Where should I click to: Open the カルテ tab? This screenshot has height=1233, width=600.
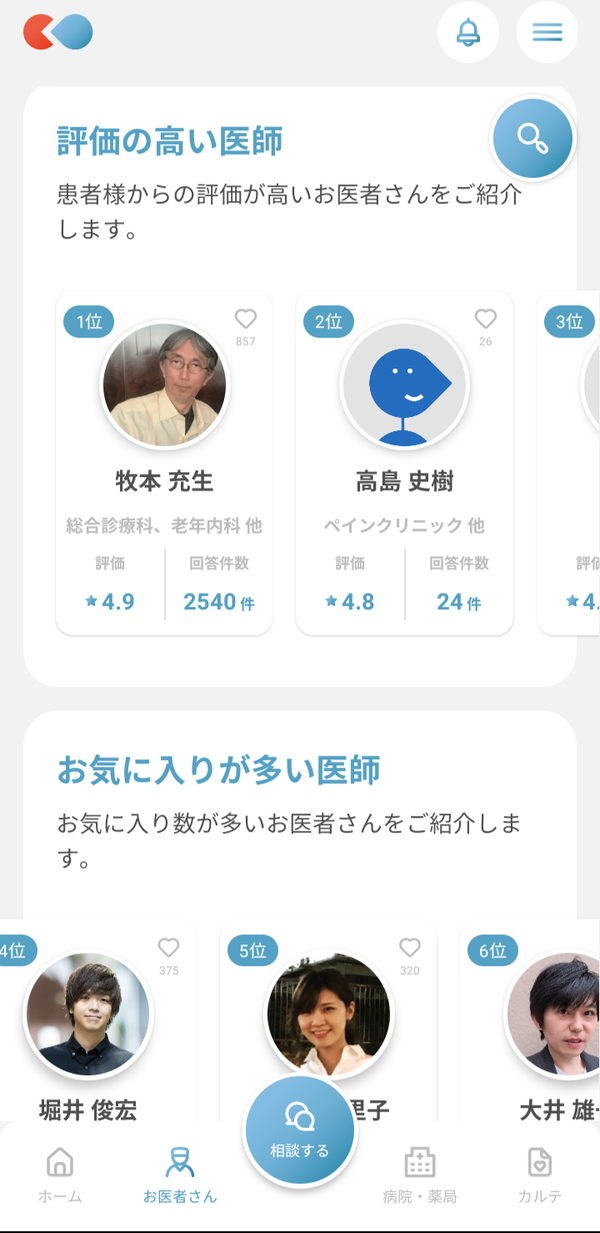pos(540,1175)
